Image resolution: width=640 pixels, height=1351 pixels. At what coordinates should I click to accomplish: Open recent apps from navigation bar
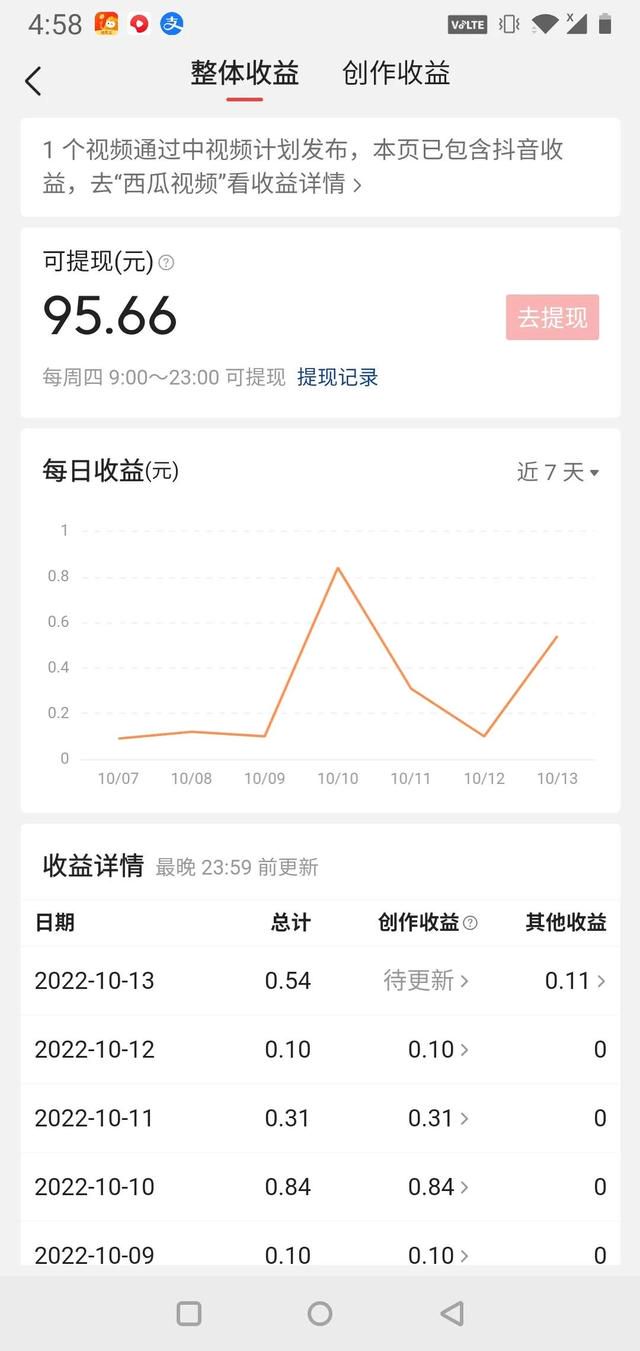[188, 1313]
